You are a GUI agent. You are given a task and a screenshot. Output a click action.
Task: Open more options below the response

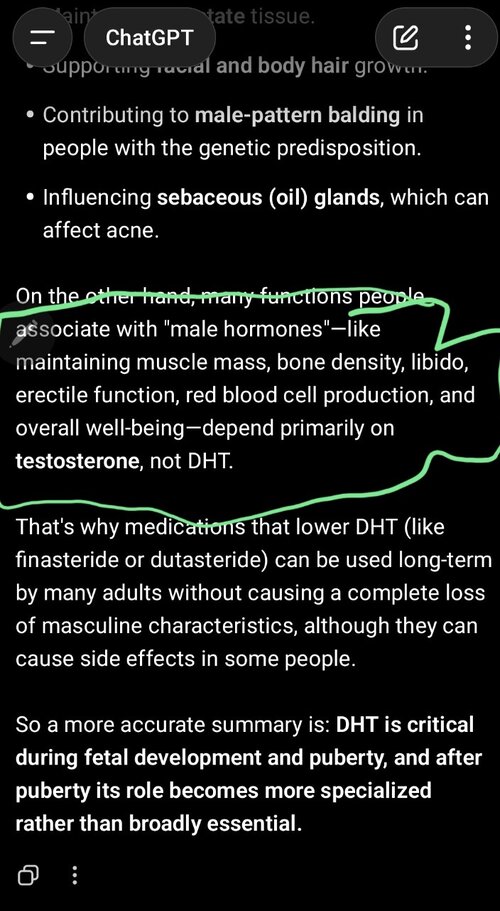pyautogui.click(x=74, y=874)
